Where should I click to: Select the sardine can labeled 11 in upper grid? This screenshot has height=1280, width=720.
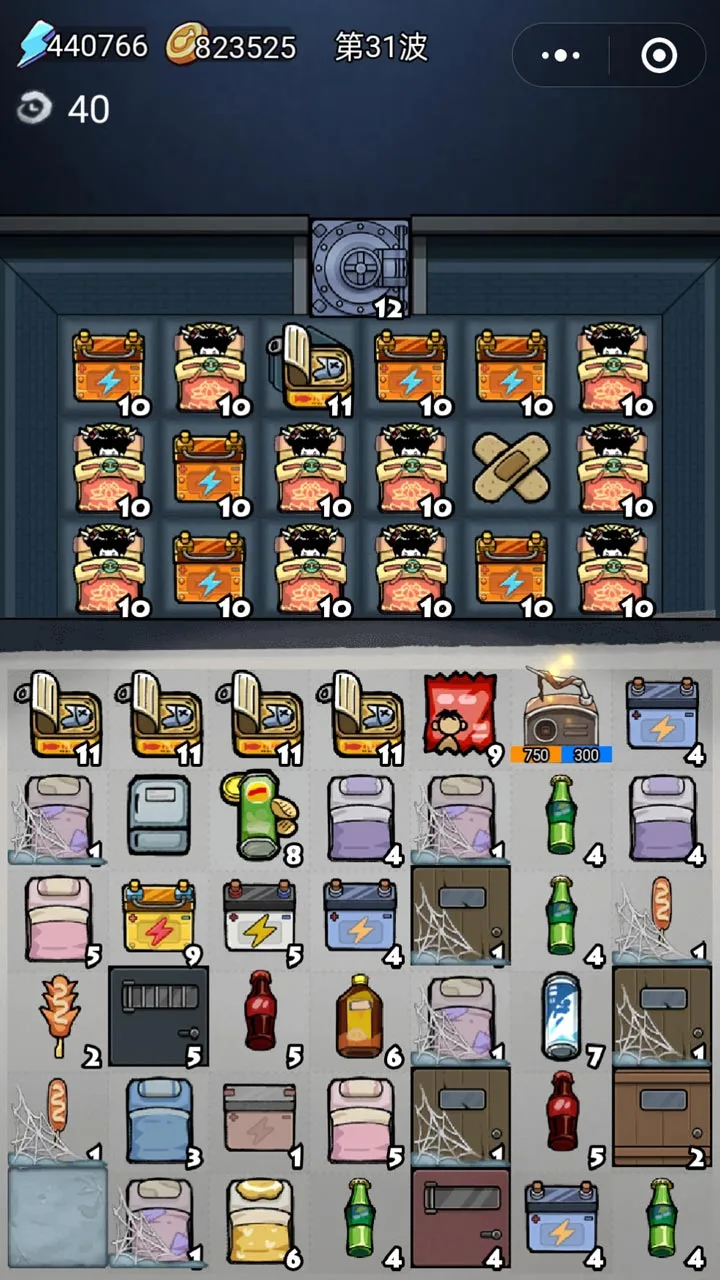309,369
